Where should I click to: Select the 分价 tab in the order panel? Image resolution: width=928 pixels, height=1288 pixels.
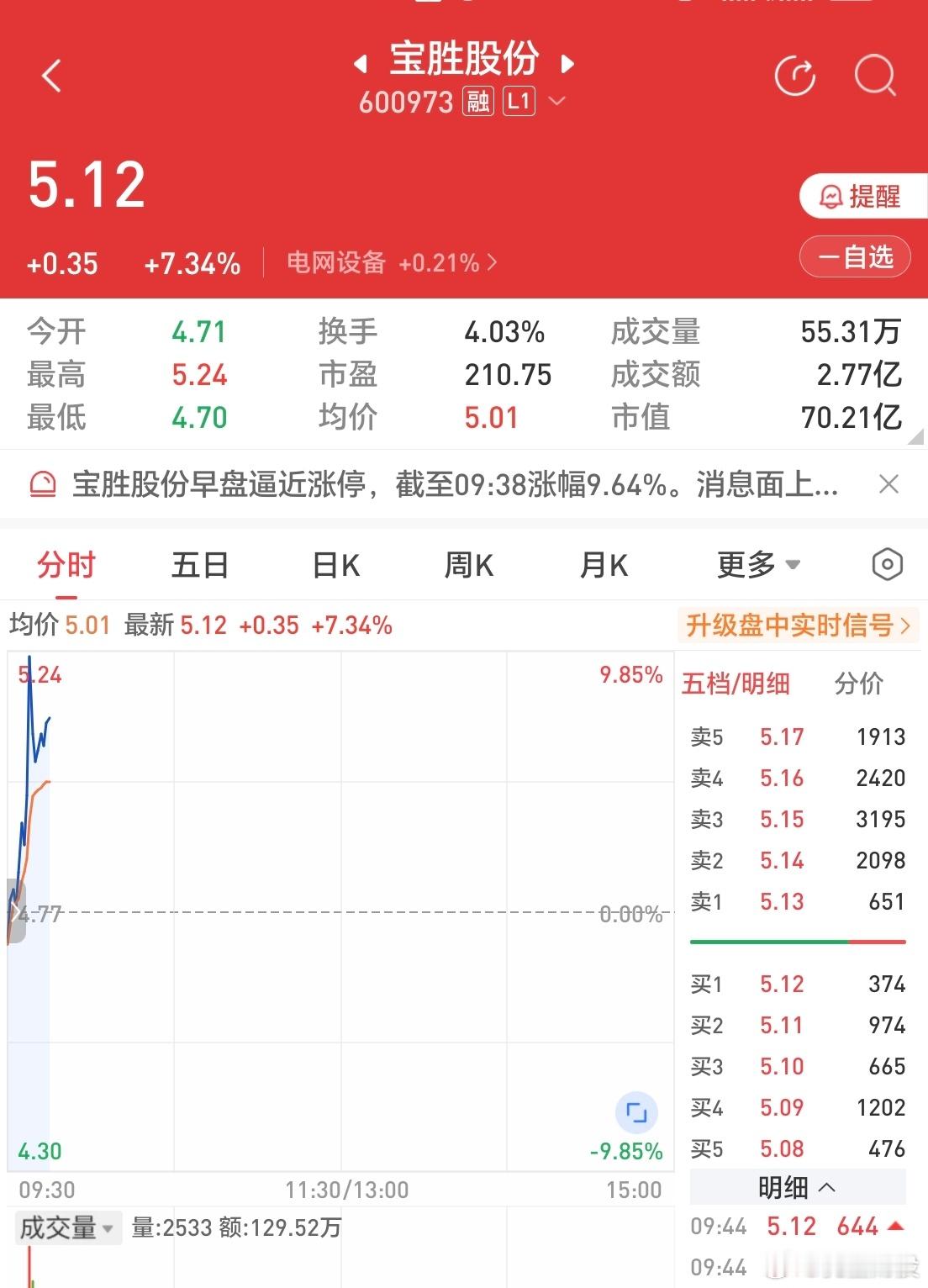point(858,684)
